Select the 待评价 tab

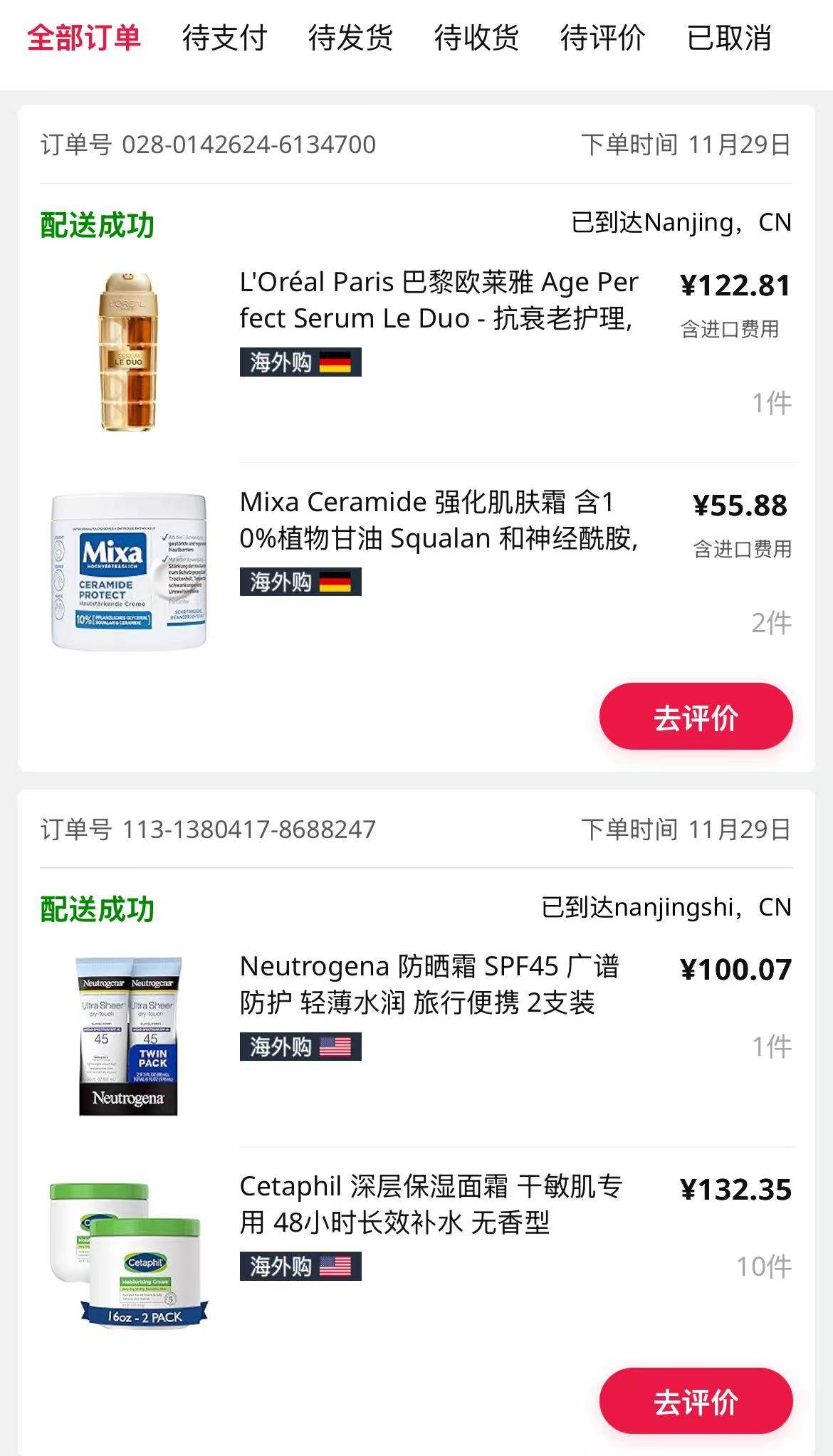tap(602, 41)
